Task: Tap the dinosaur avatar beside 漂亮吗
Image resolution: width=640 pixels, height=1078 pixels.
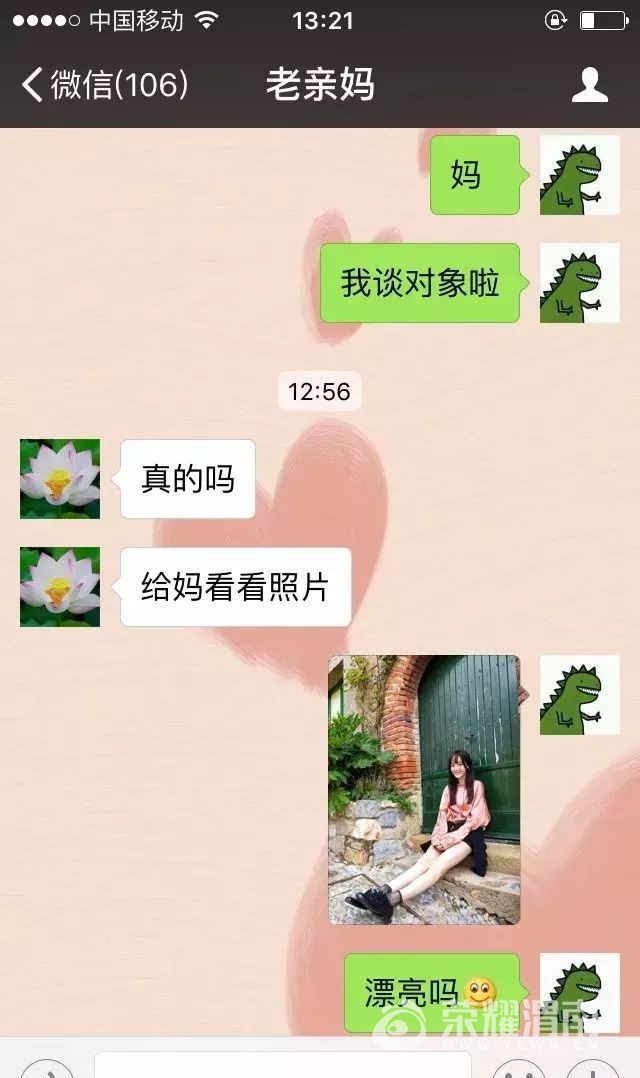Action: tap(580, 992)
